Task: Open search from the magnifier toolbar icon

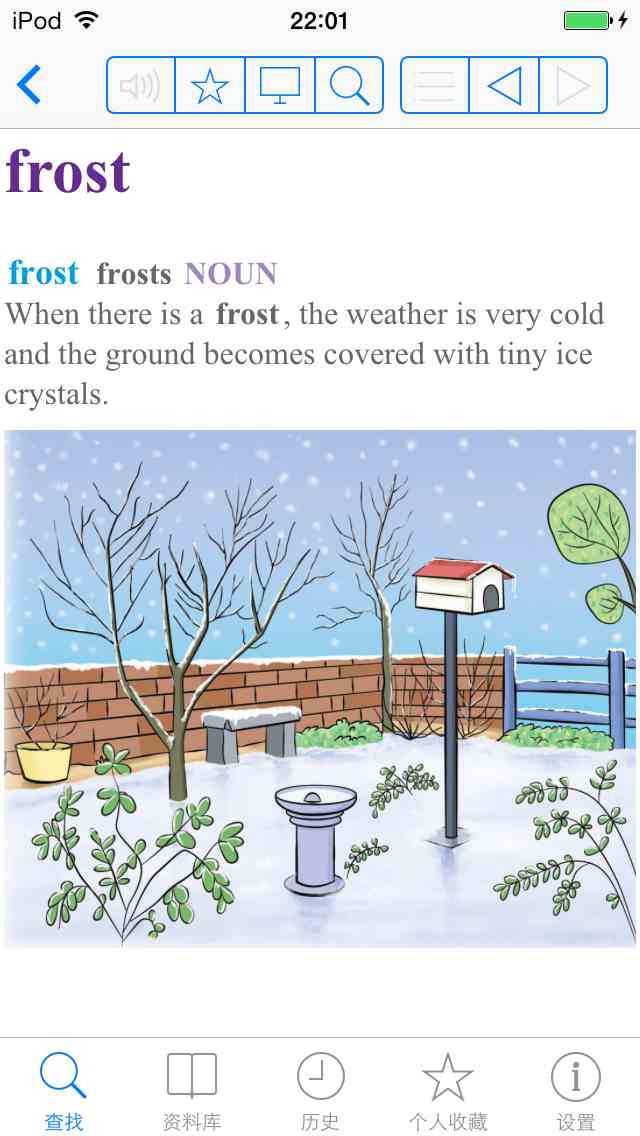Action: point(349,85)
